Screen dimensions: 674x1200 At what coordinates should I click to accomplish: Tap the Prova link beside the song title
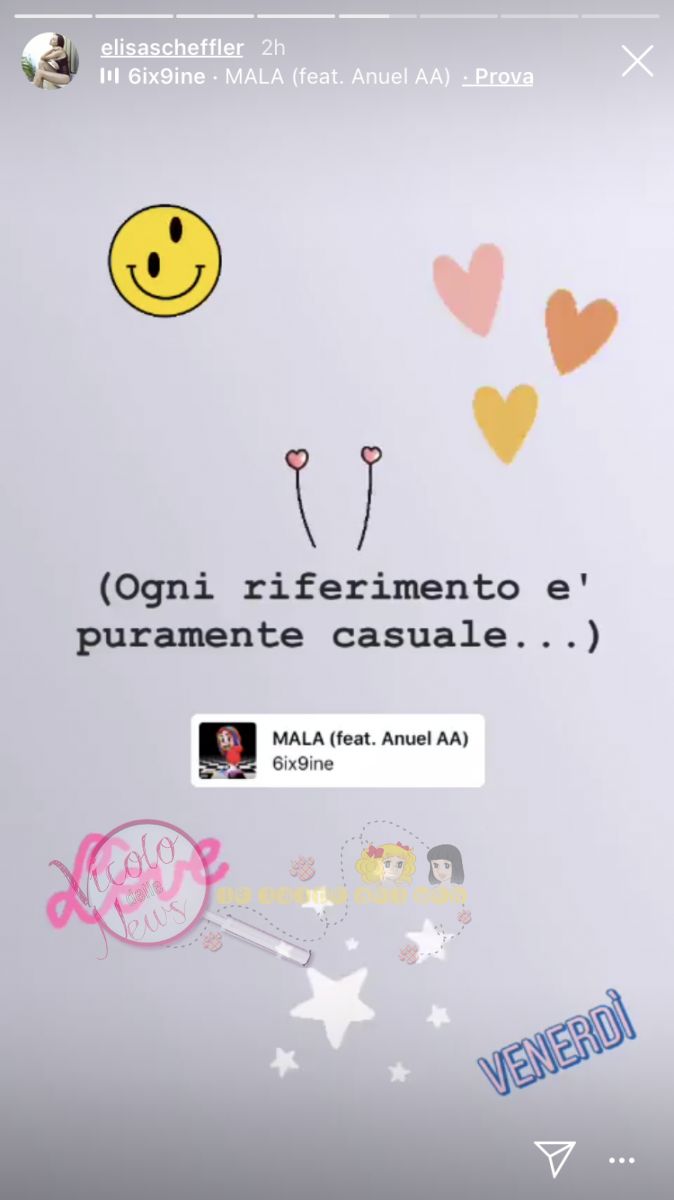(499, 76)
